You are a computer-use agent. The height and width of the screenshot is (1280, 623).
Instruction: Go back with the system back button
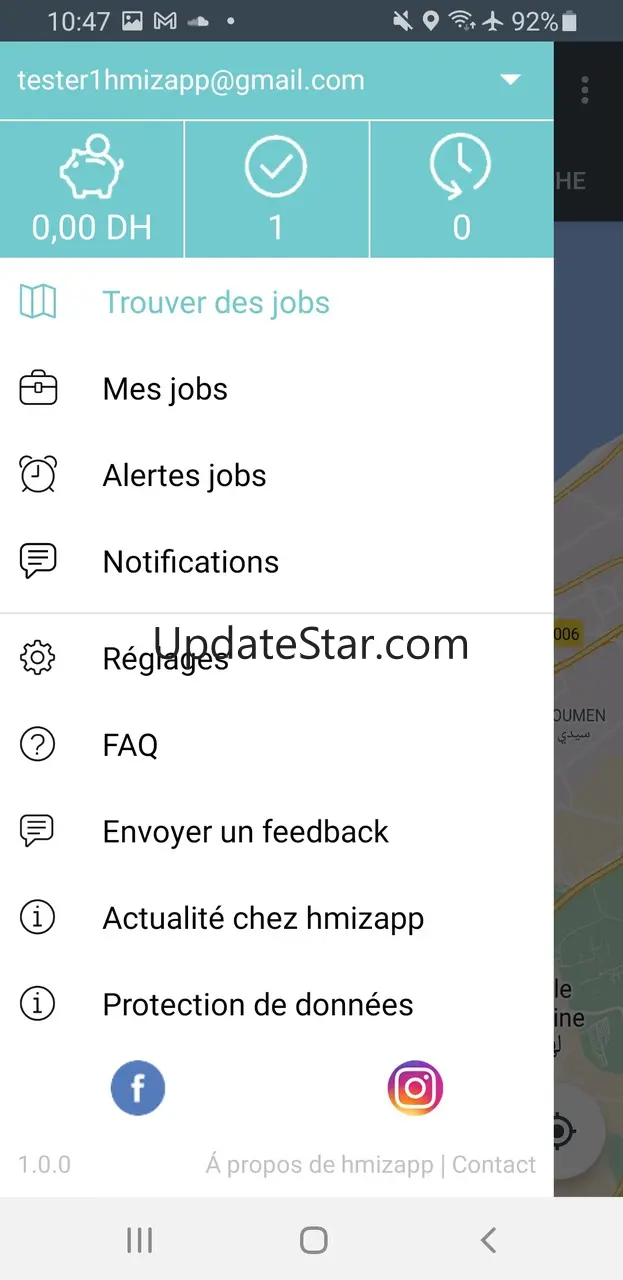tap(488, 1241)
